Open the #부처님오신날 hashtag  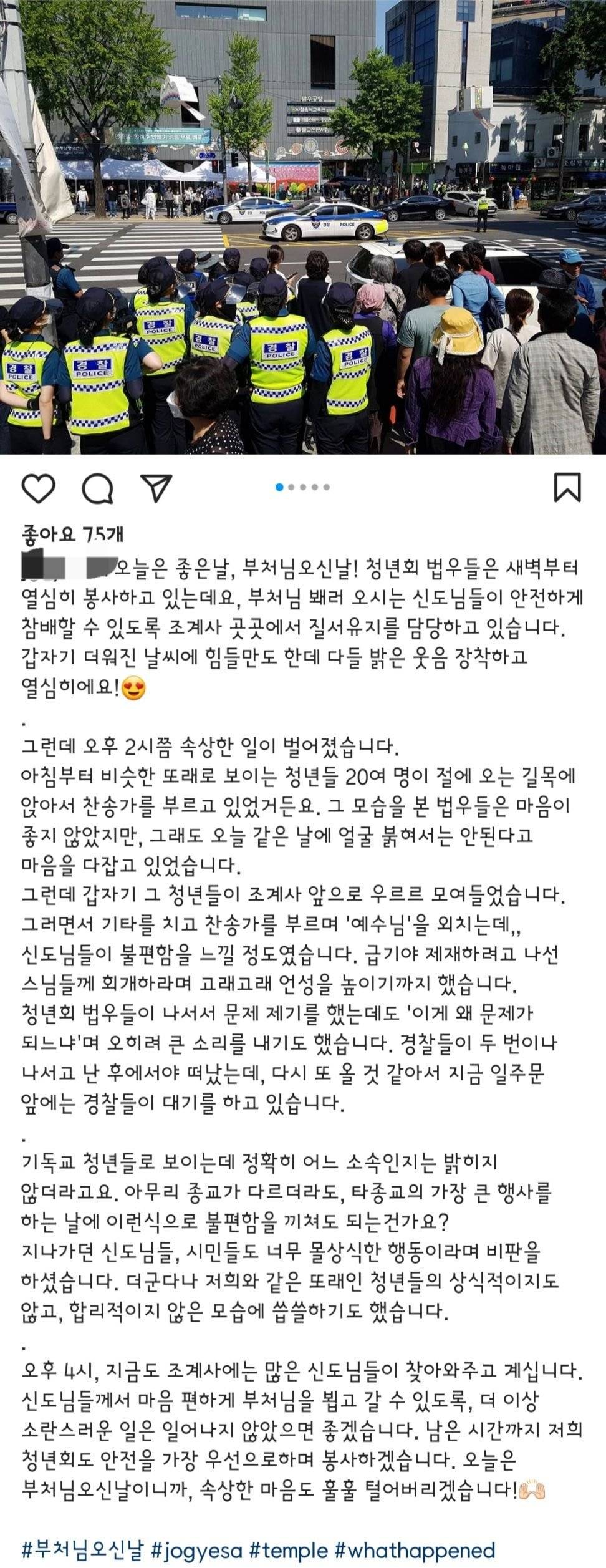(82, 1549)
